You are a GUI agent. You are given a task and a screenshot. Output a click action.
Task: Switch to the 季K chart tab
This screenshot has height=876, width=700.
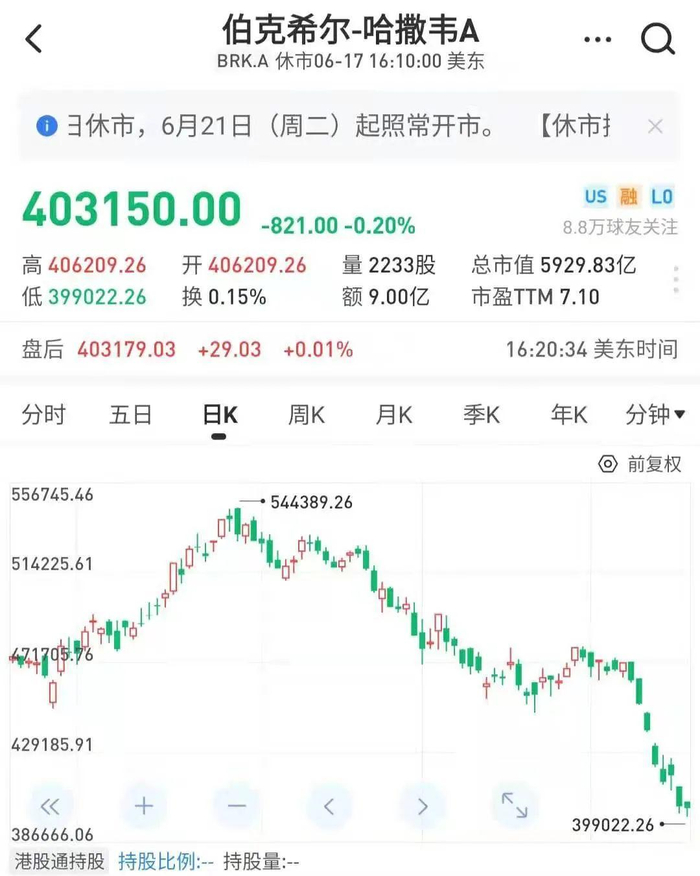481,415
